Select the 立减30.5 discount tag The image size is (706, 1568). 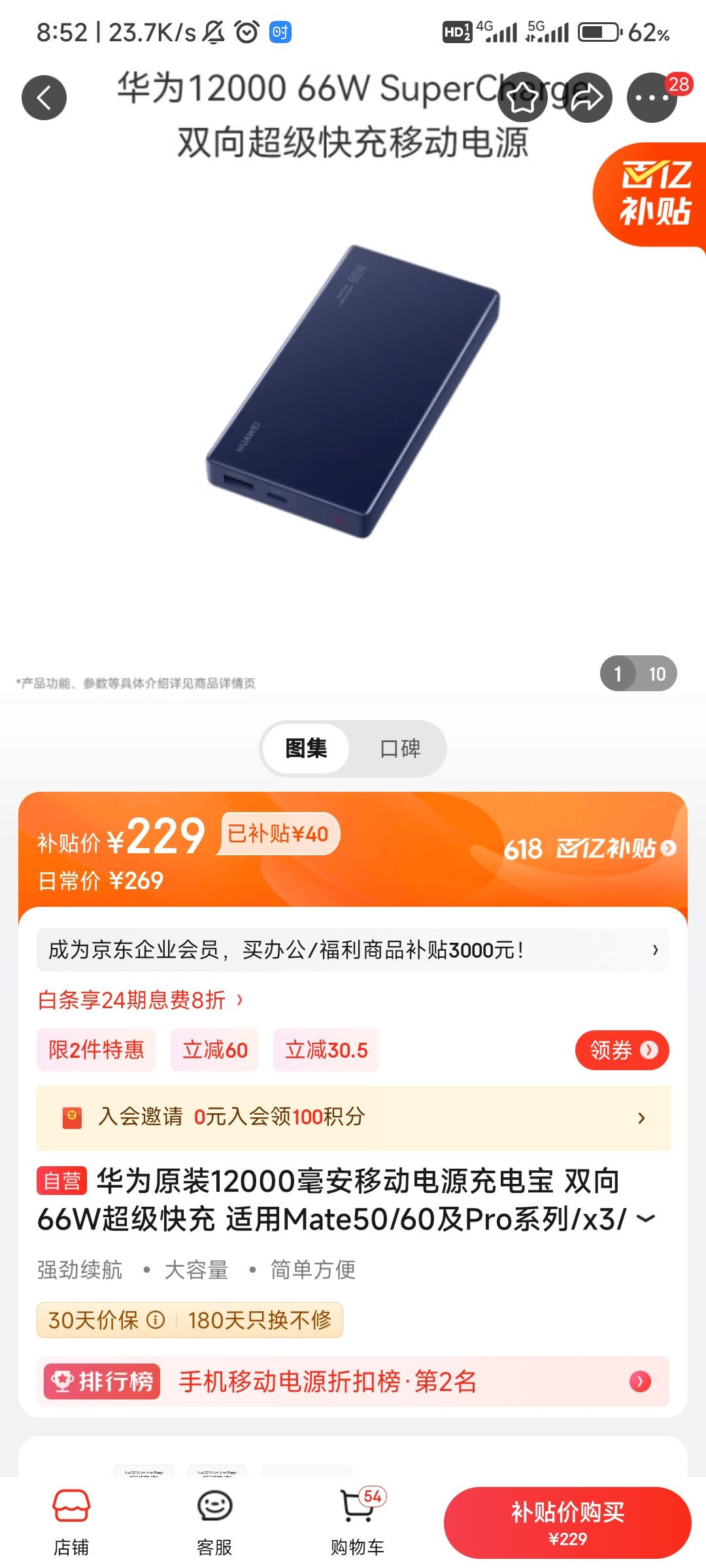coord(326,1050)
